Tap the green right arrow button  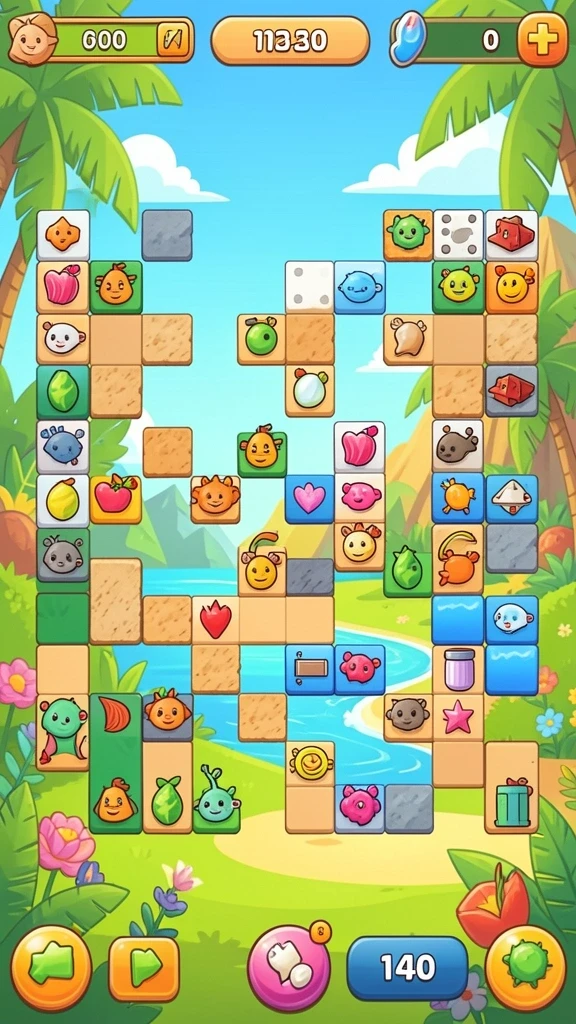pos(144,969)
